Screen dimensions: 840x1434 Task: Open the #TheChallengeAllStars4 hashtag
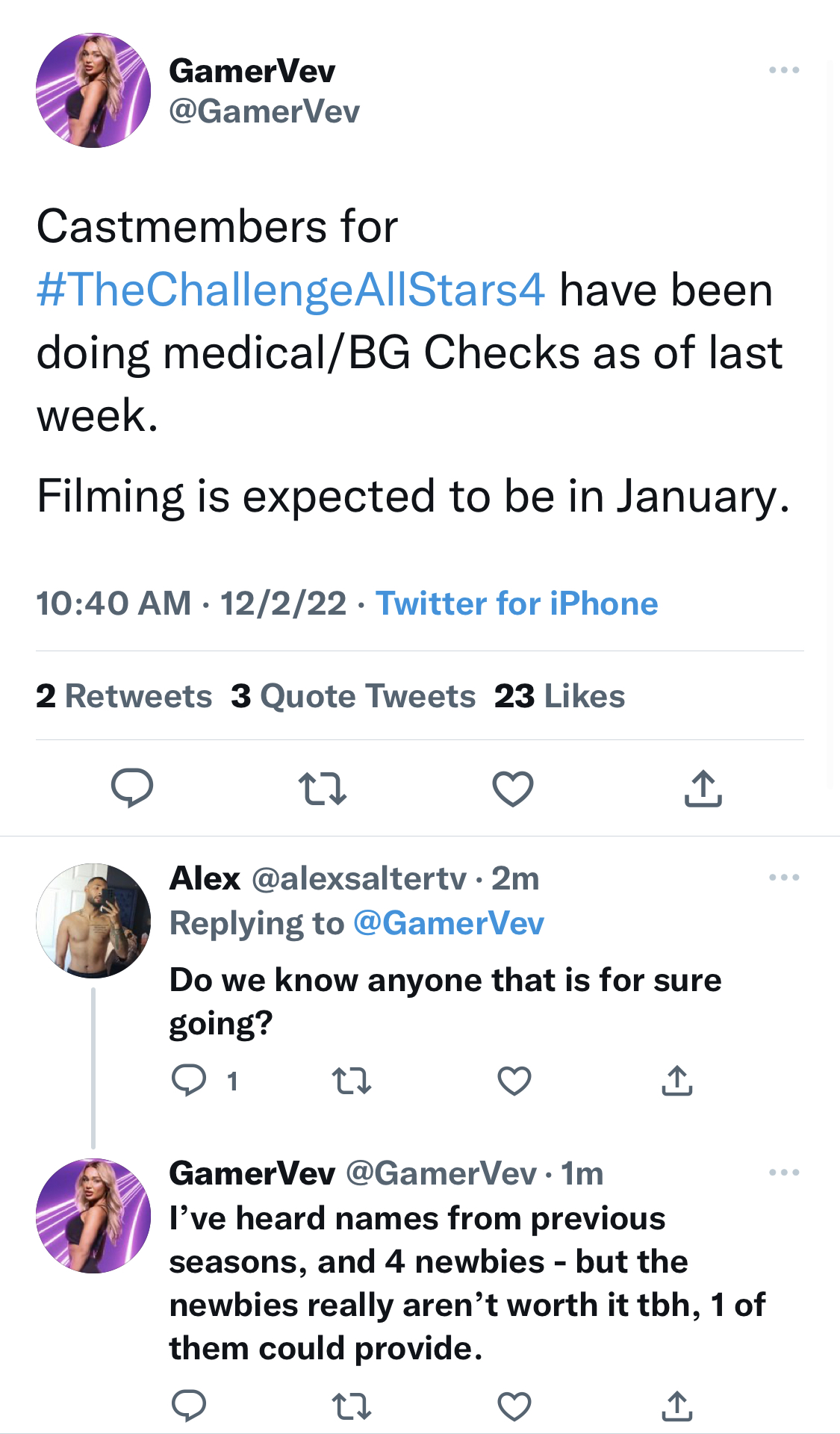pyautogui.click(x=291, y=290)
